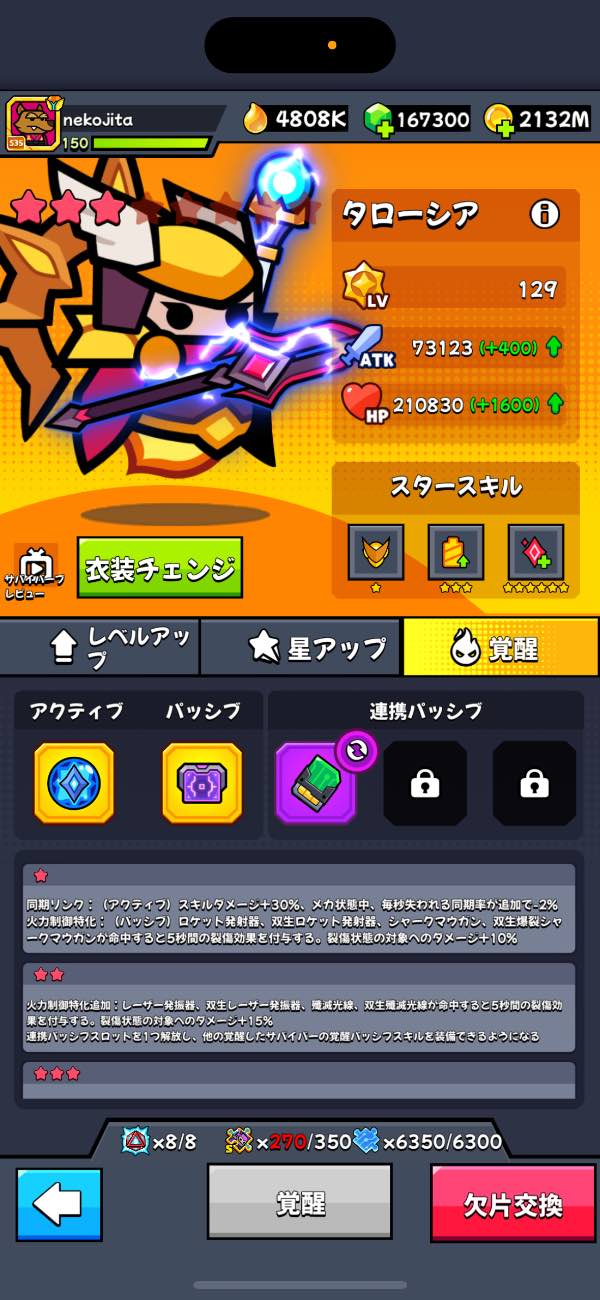Tap the 衣装チェンジ button
Viewport: 600px width, 1300px height.
pos(160,568)
